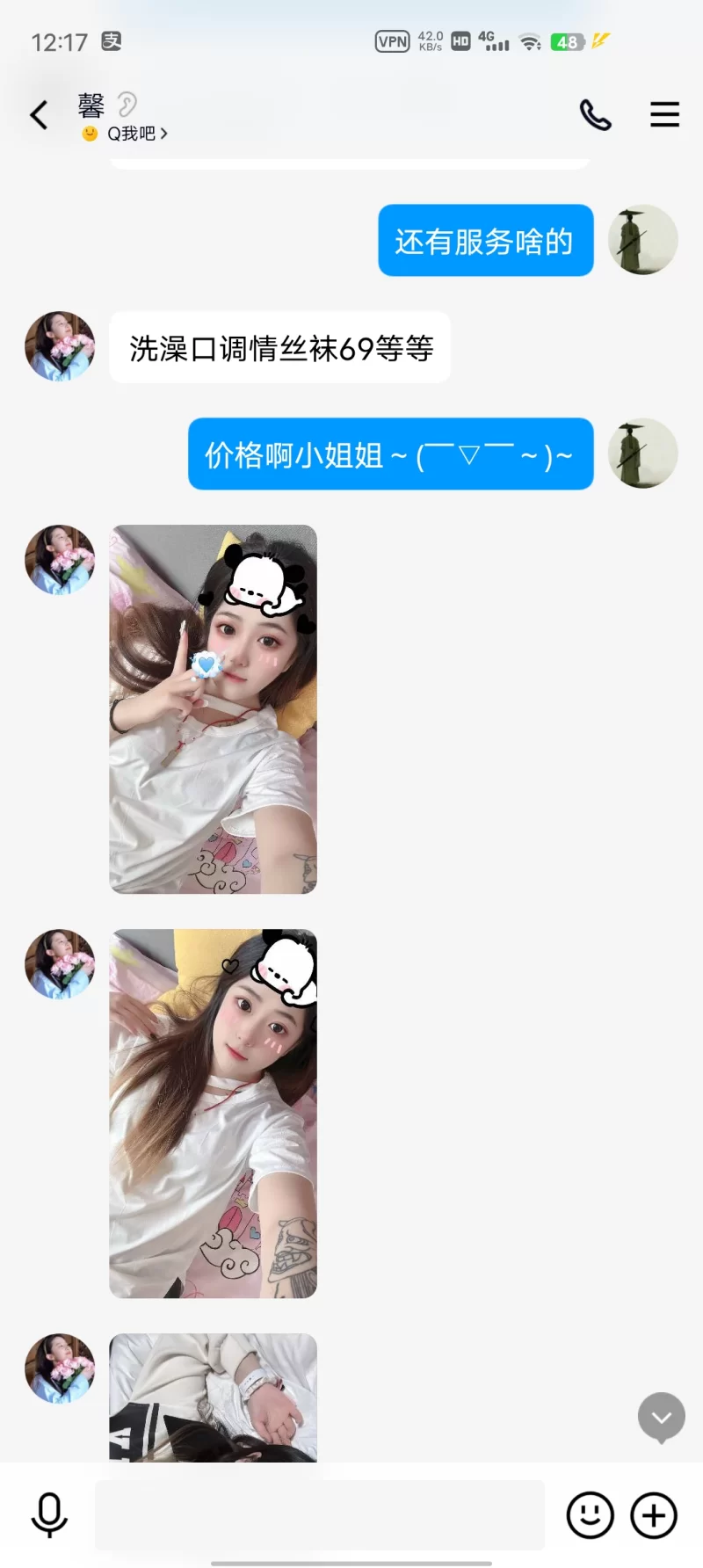Start a voice call with 馨

[595, 115]
